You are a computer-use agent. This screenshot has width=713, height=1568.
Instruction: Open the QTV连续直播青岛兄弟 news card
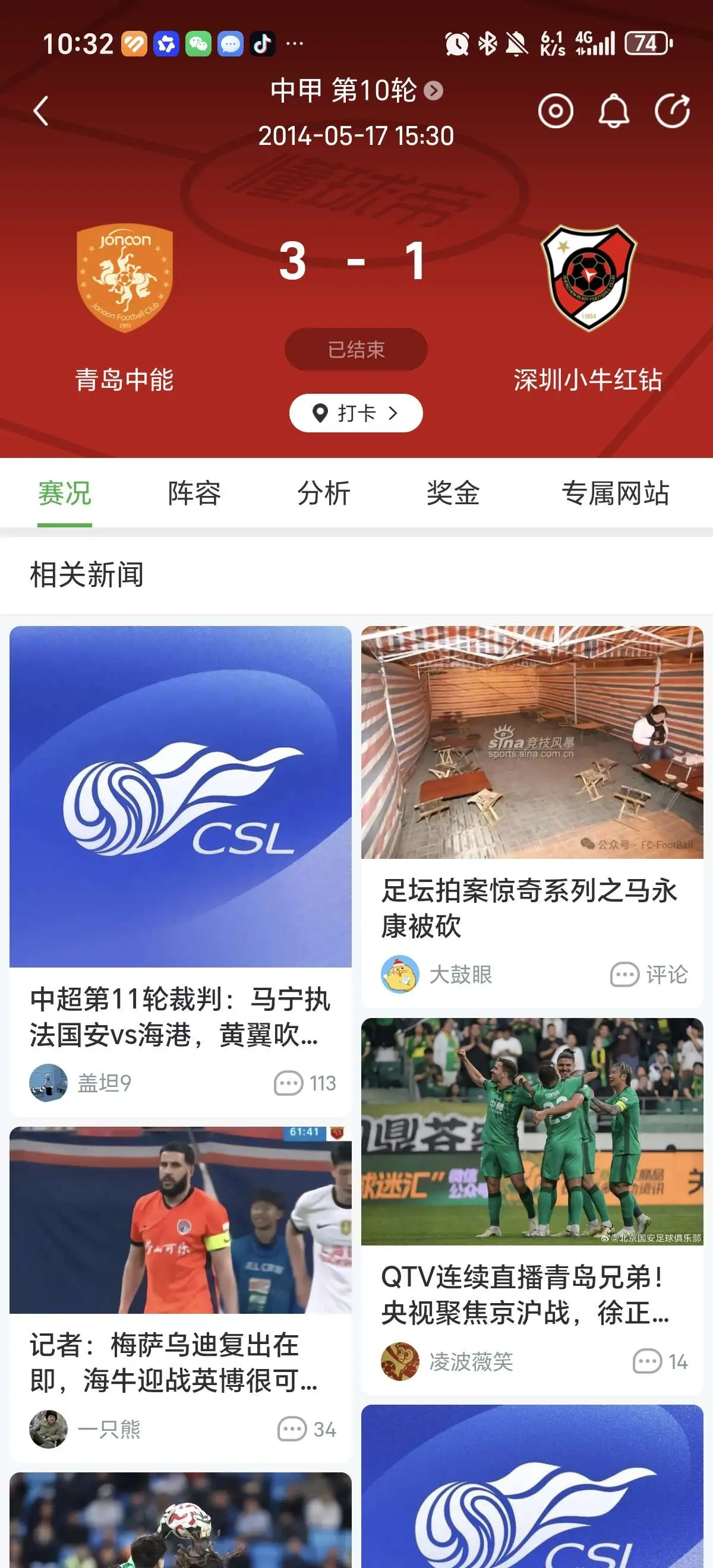(532, 1206)
